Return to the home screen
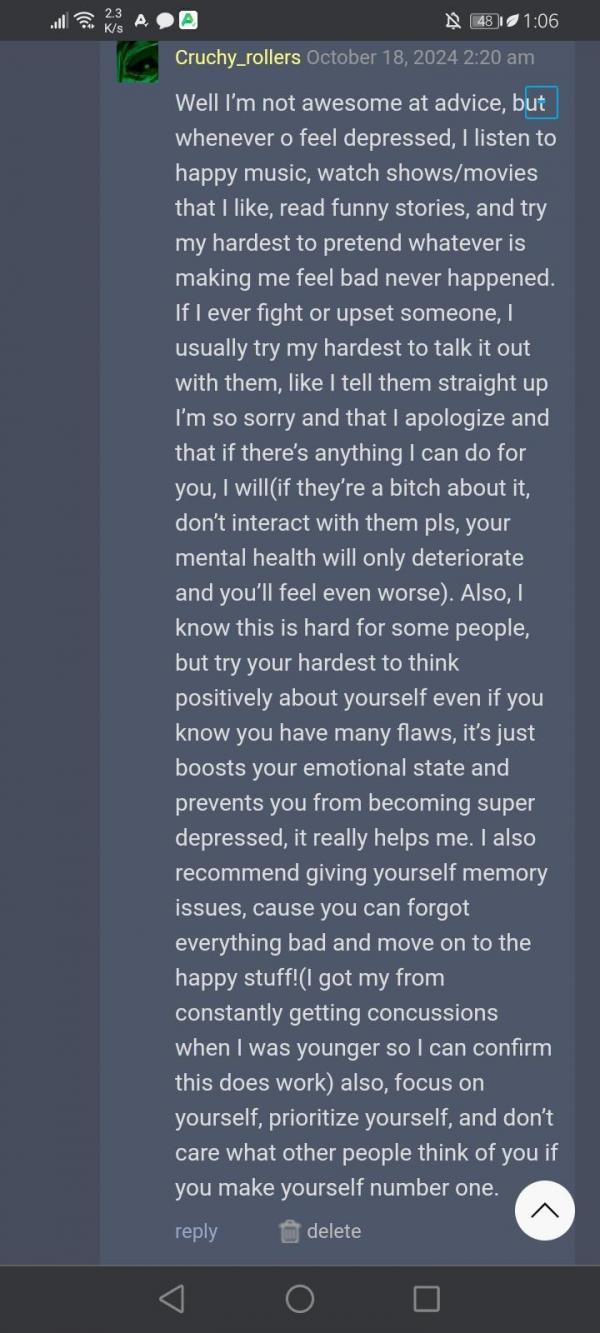Screen dimensions: 600x1333 coord(300,1298)
